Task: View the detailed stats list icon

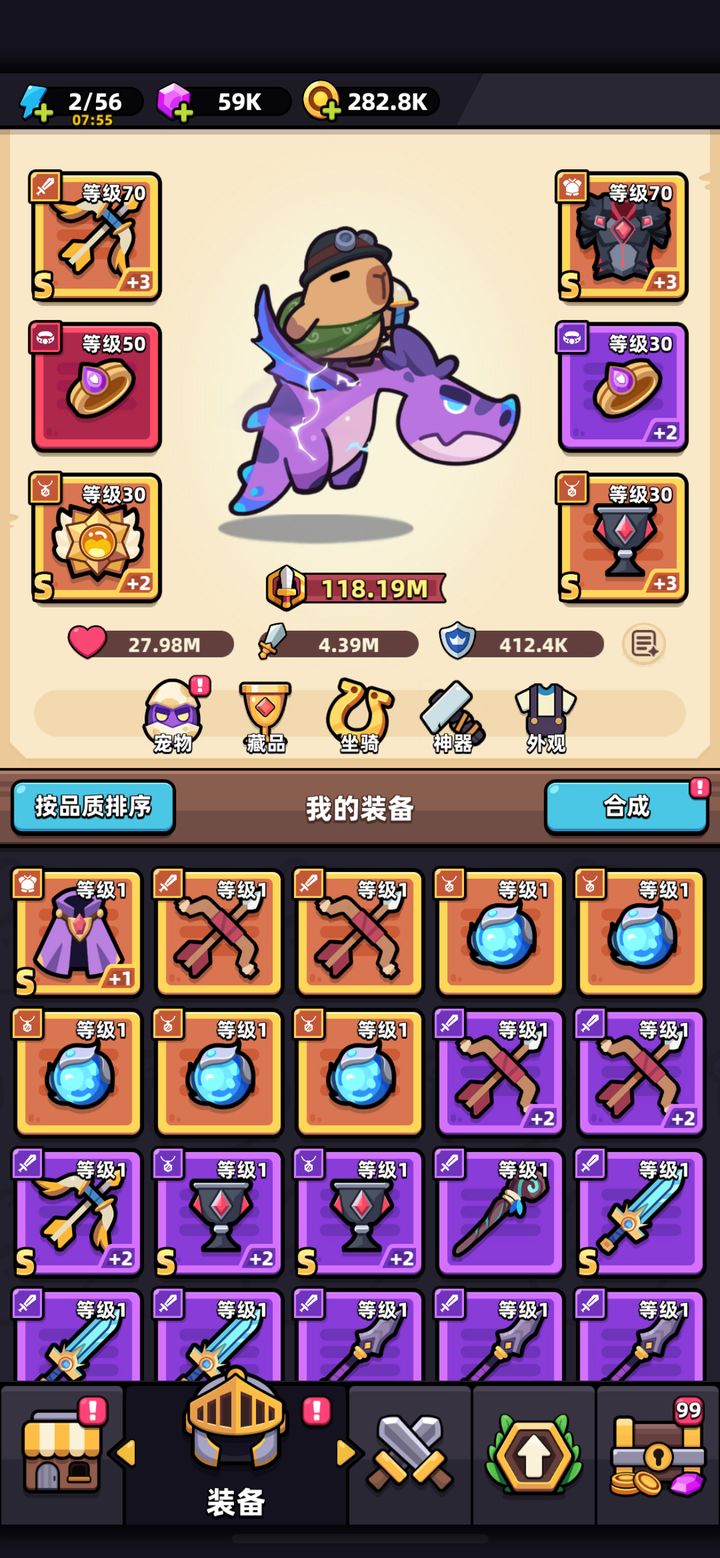Action: pyautogui.click(x=643, y=644)
